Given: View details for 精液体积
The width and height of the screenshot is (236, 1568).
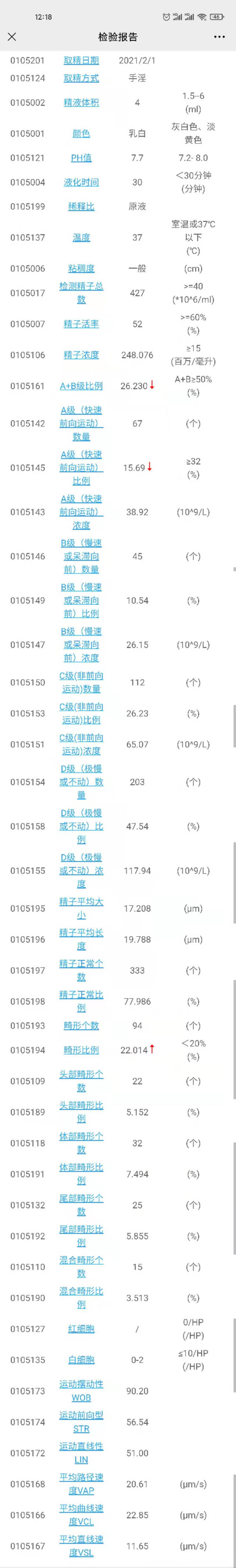Looking at the screenshot, I should [81, 102].
